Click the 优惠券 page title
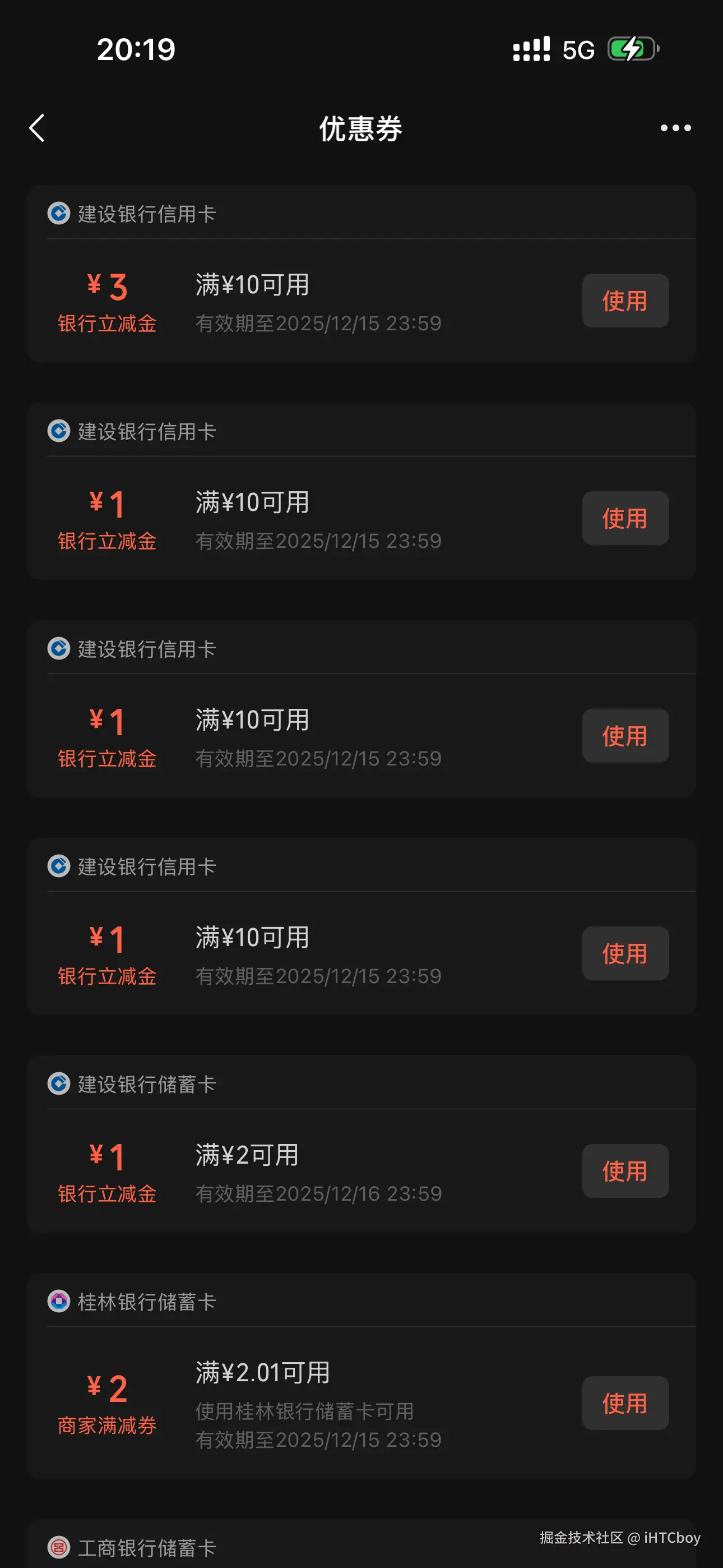Image resolution: width=723 pixels, height=1568 pixels. [x=361, y=130]
